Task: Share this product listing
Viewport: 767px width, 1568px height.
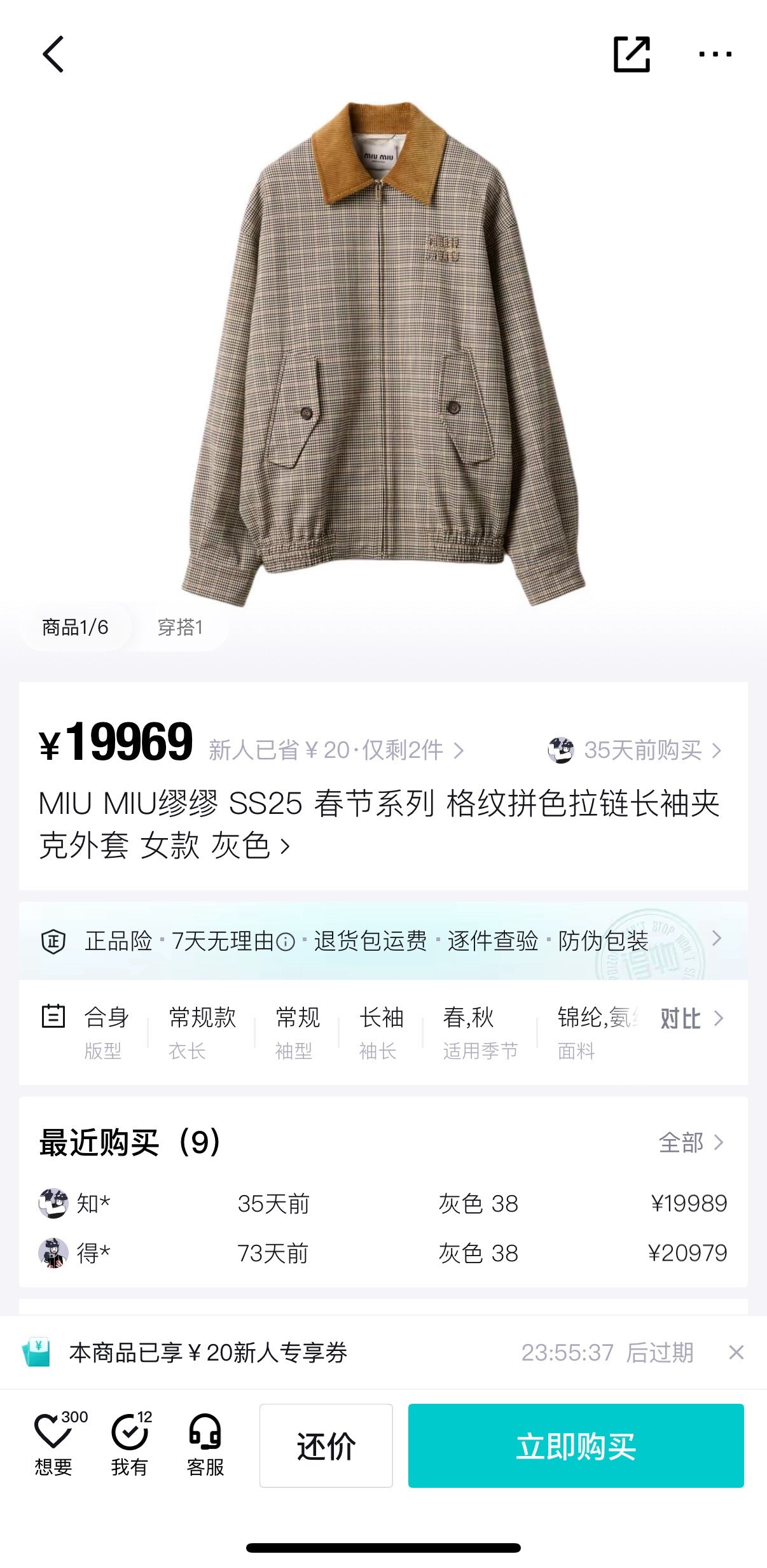Action: (x=631, y=55)
